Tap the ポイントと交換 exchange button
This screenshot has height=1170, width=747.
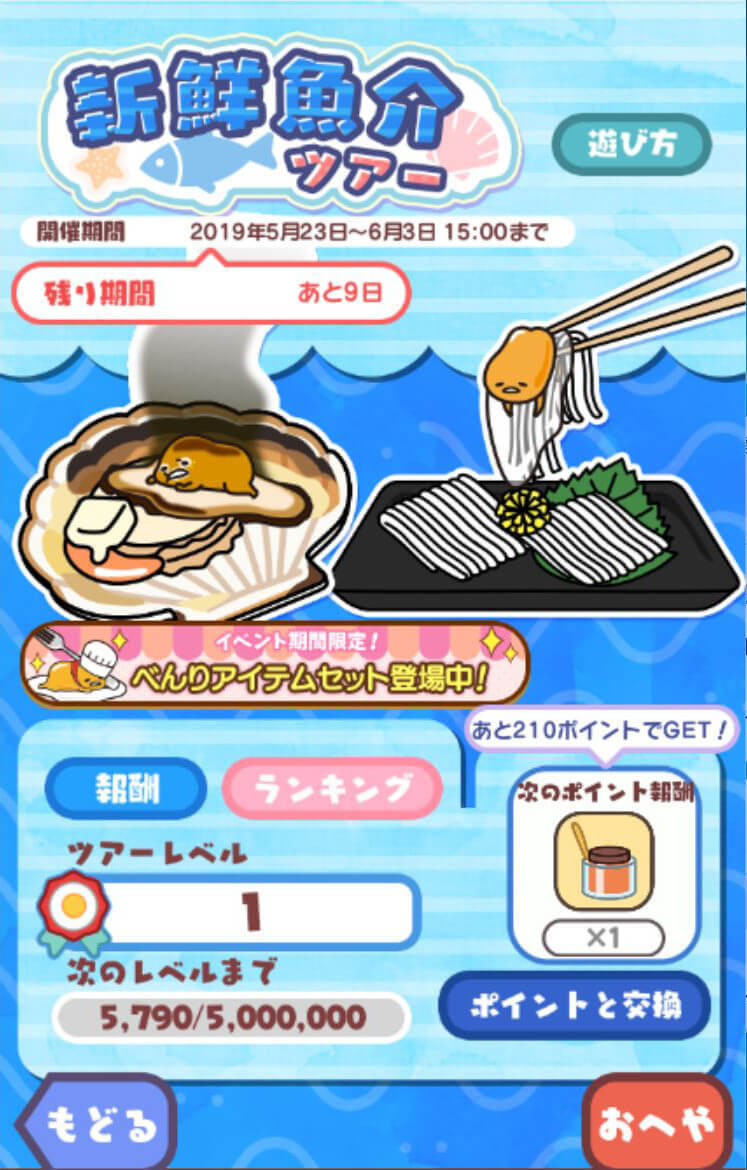[x=574, y=1005]
